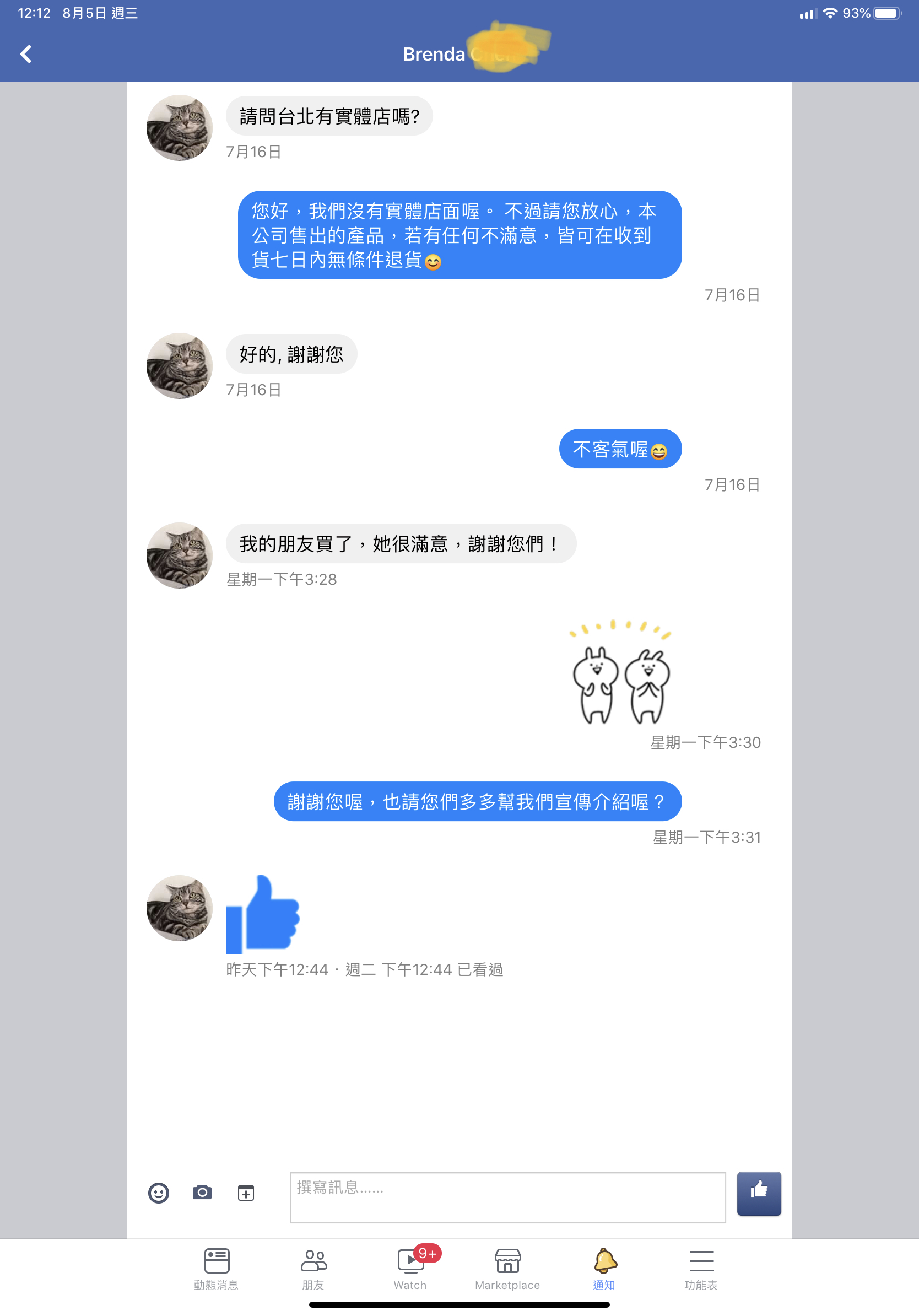
Task: Open the camera to attach a photo
Action: click(202, 1193)
